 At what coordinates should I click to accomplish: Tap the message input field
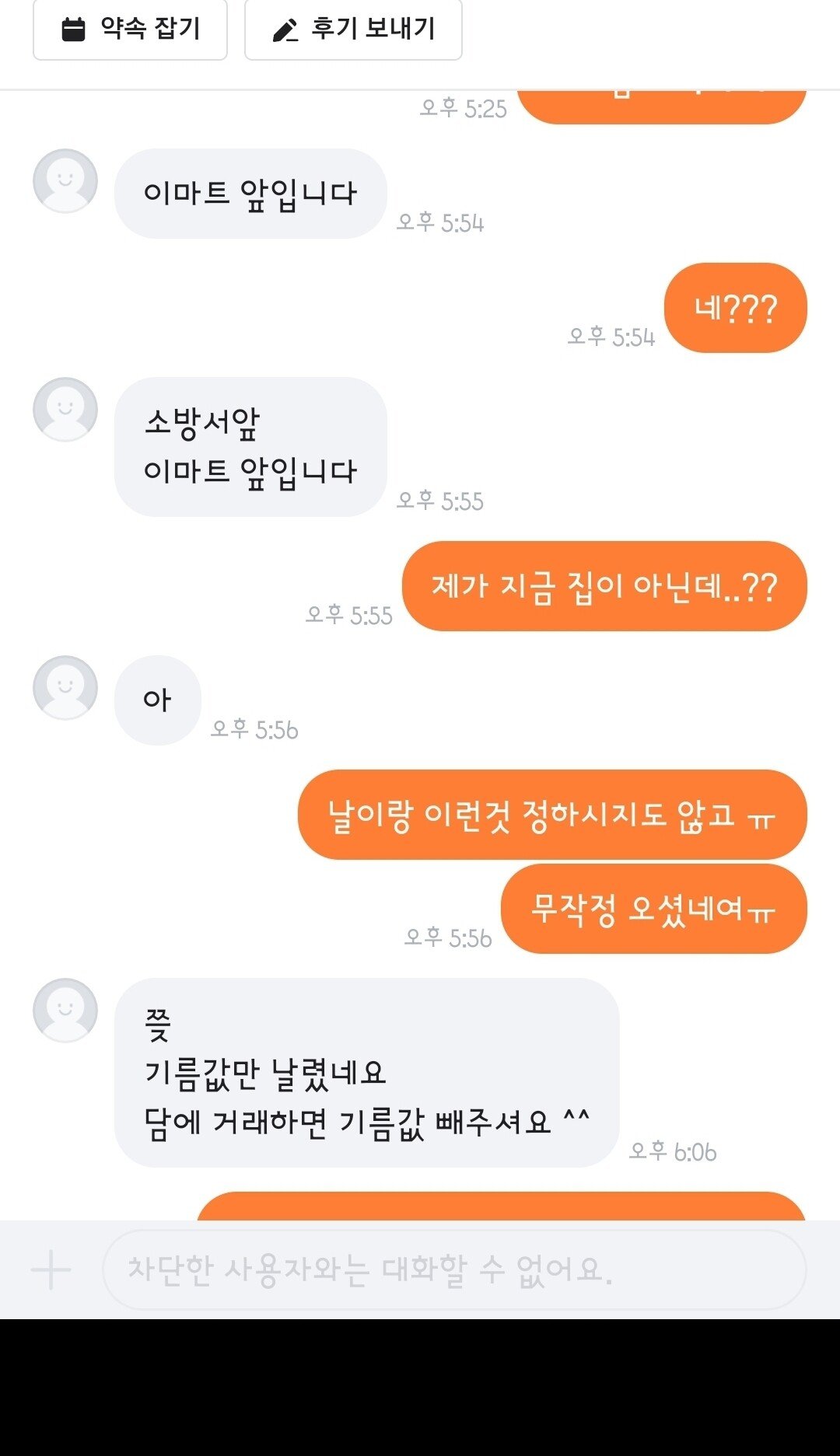point(453,1269)
